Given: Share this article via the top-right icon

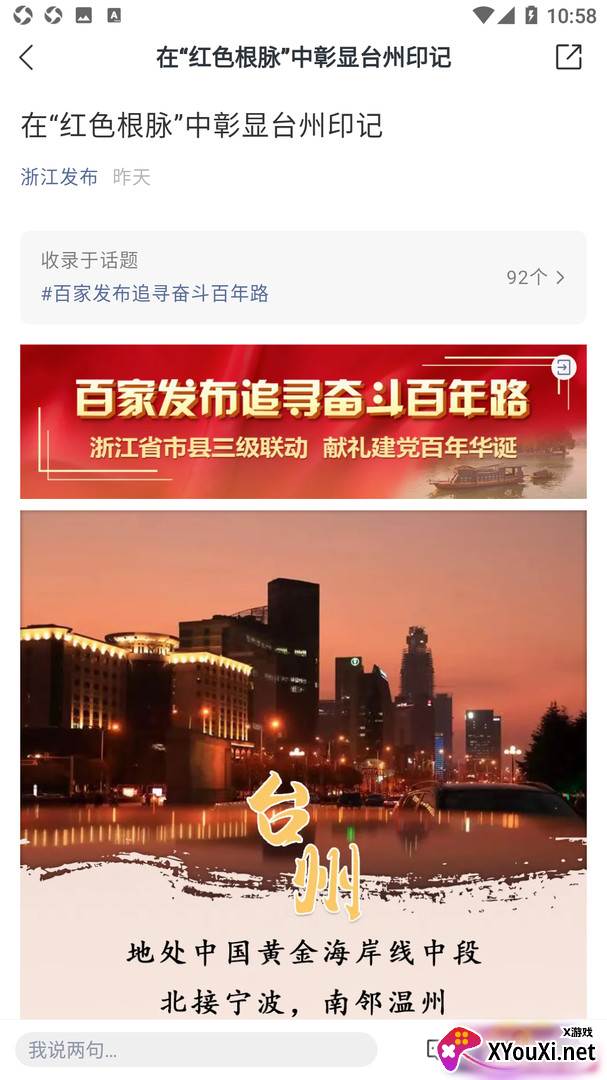Looking at the screenshot, I should tap(568, 56).
